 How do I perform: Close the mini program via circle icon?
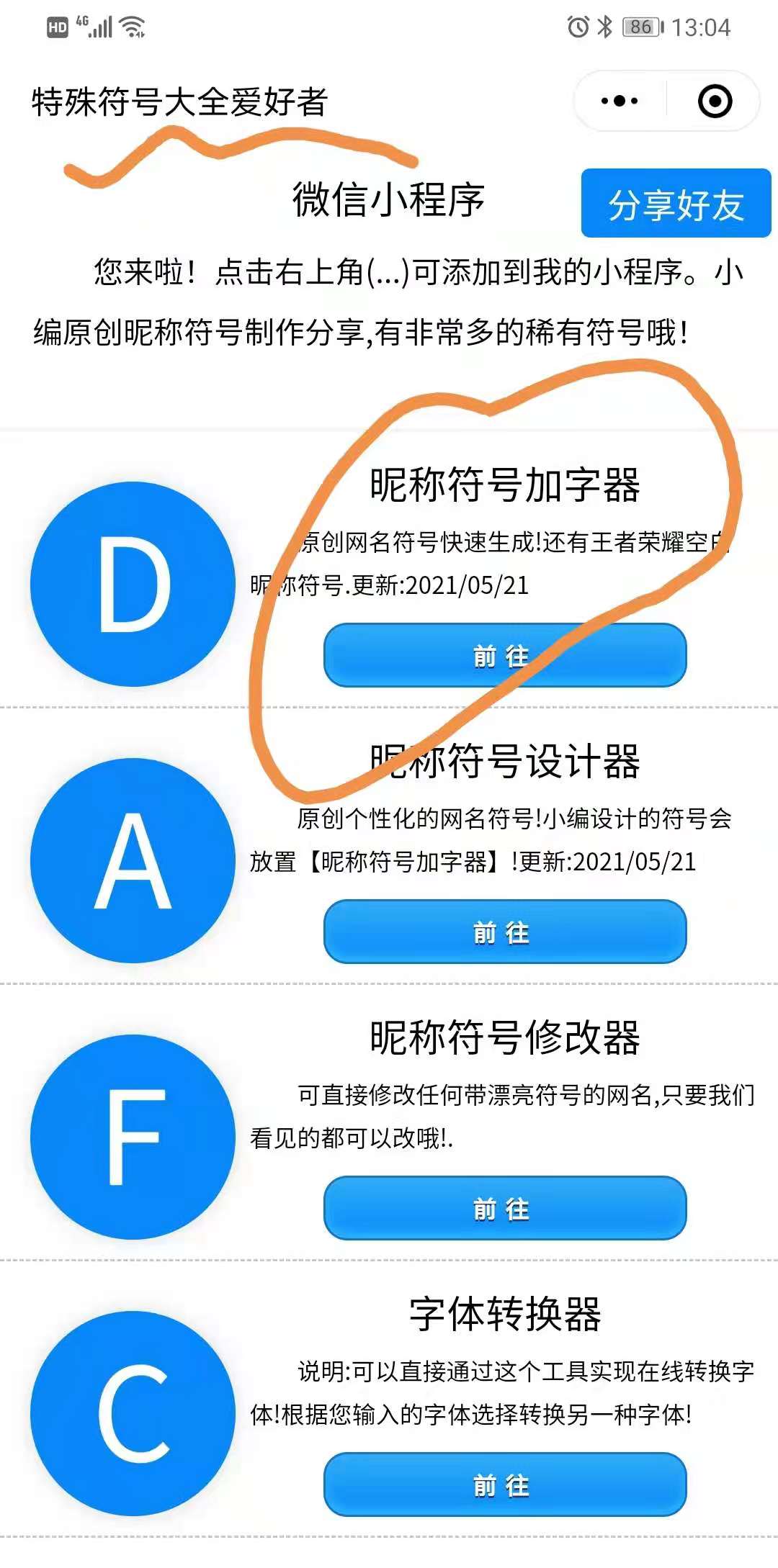click(x=715, y=101)
